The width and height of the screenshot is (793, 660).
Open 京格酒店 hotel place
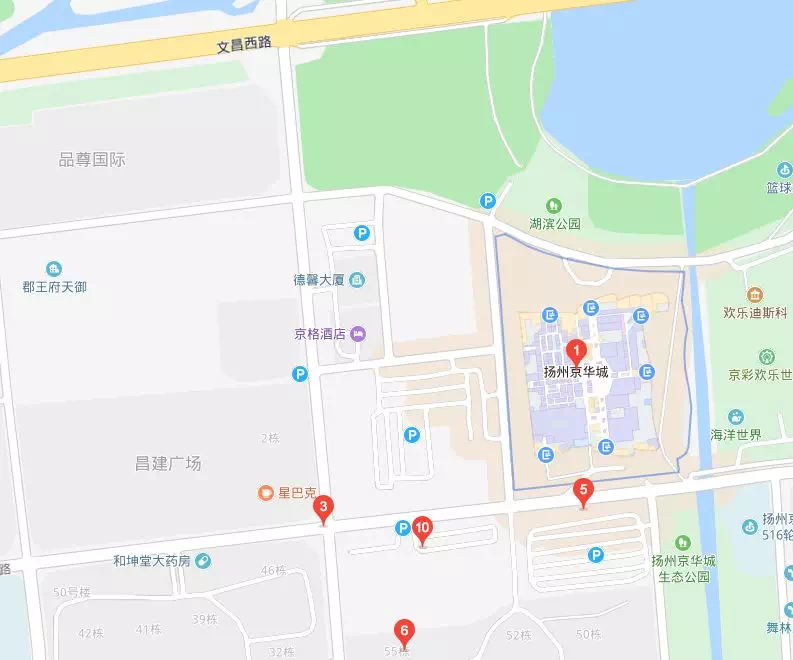[x=358, y=334]
